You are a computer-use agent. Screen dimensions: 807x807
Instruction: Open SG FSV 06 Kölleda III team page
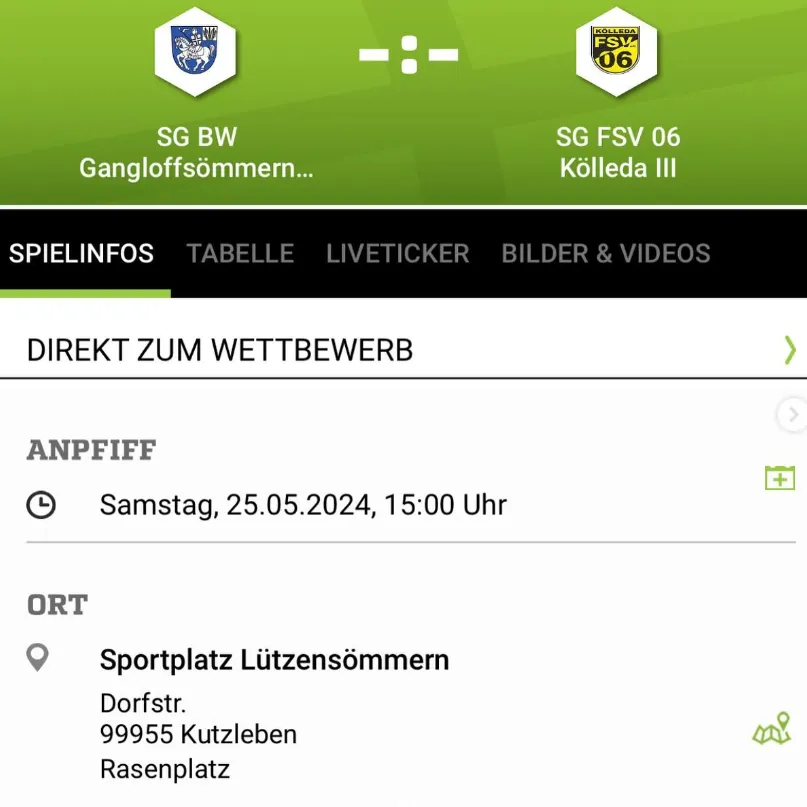617,56
